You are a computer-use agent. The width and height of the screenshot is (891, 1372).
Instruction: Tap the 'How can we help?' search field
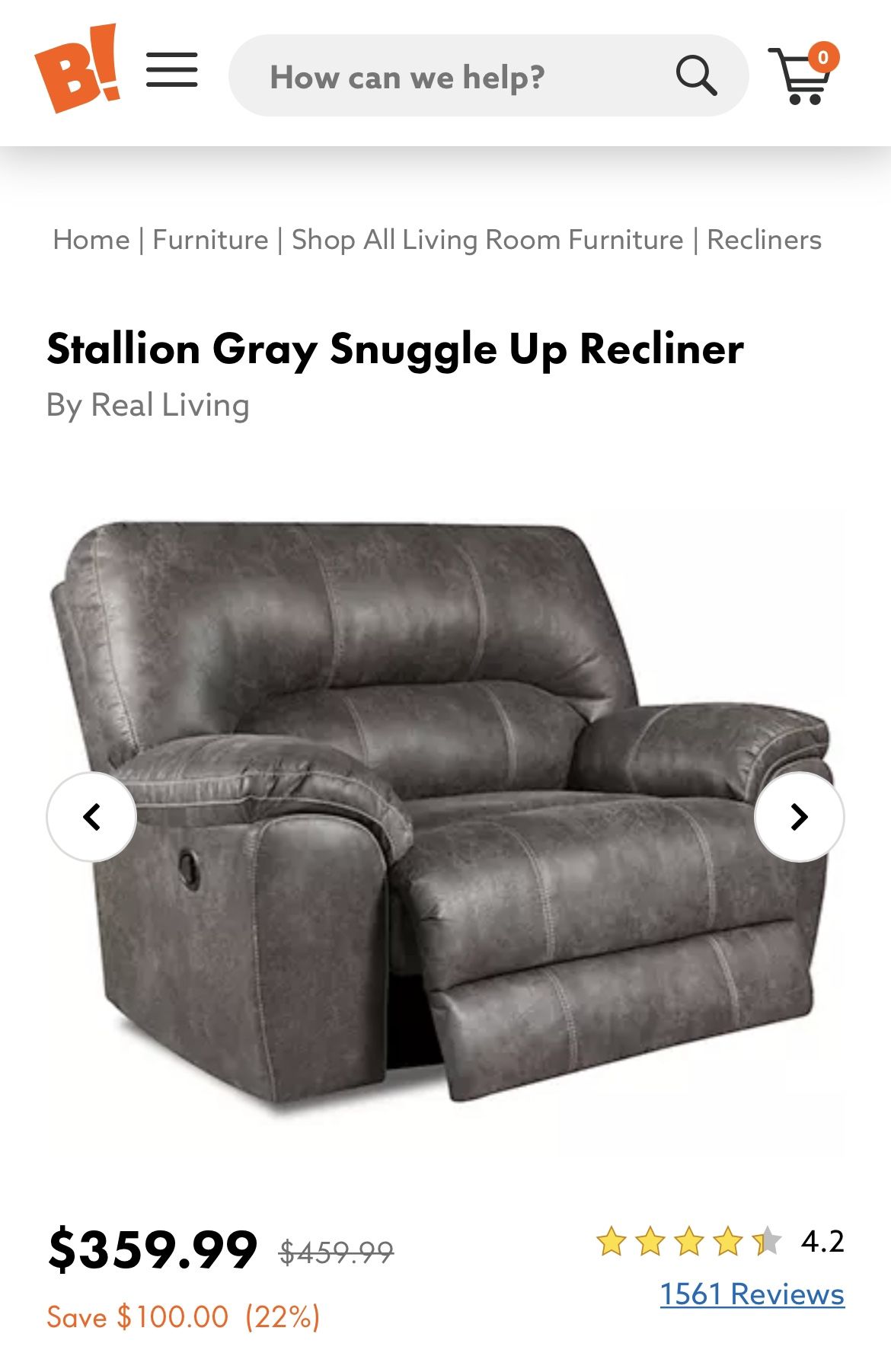pos(442,76)
